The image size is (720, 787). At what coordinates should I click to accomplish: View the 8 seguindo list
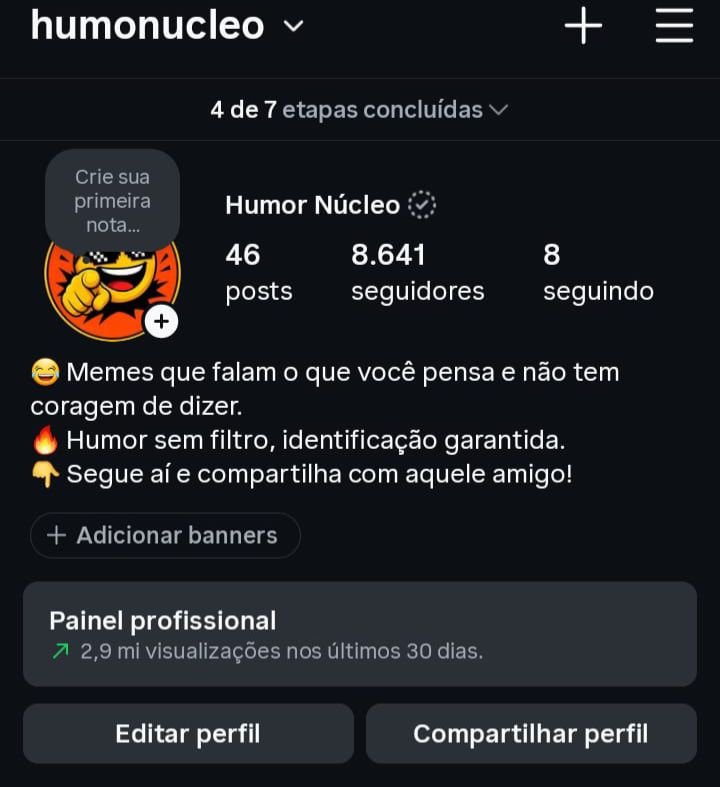point(598,273)
